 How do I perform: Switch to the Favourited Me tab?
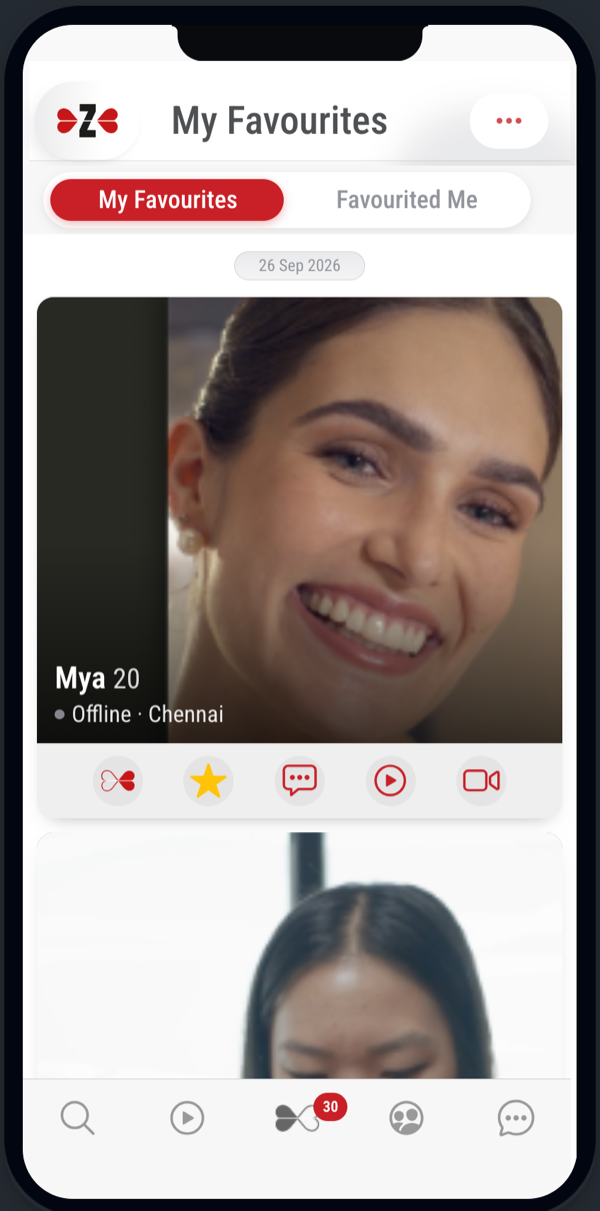[x=406, y=200]
